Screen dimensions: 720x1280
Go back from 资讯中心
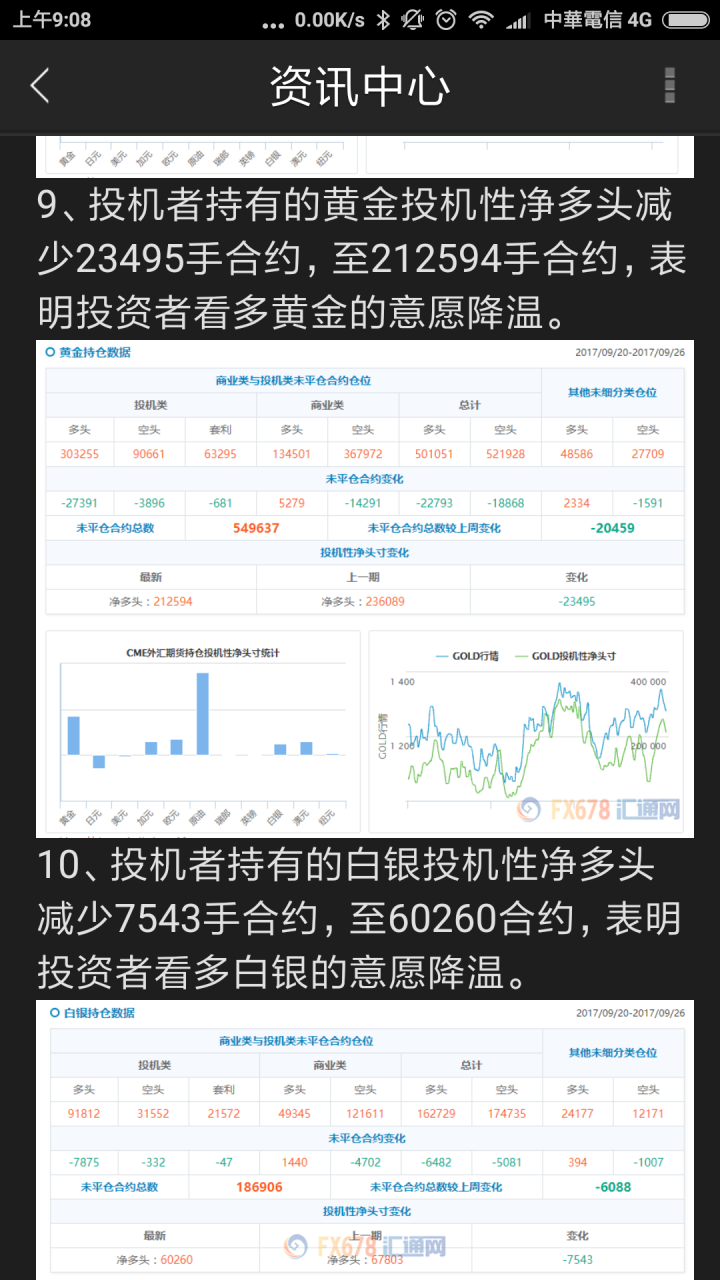click(40, 86)
